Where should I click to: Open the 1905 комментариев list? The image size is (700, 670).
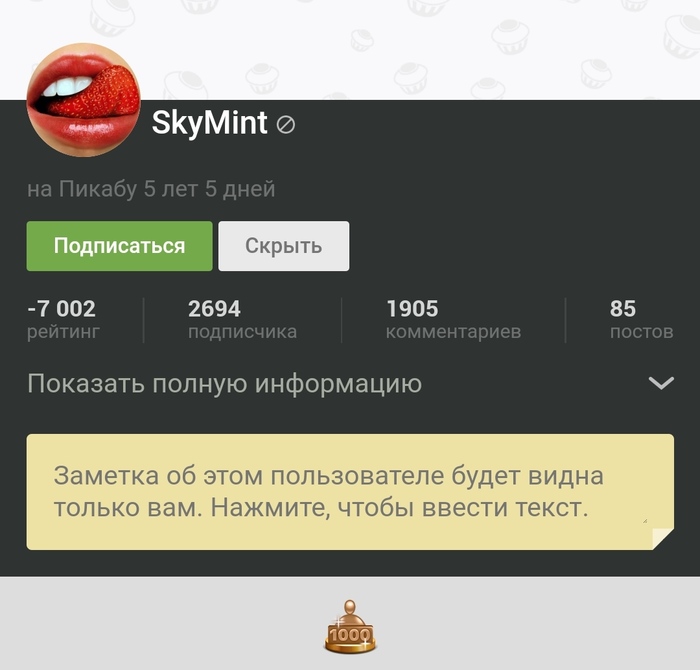tap(453, 319)
